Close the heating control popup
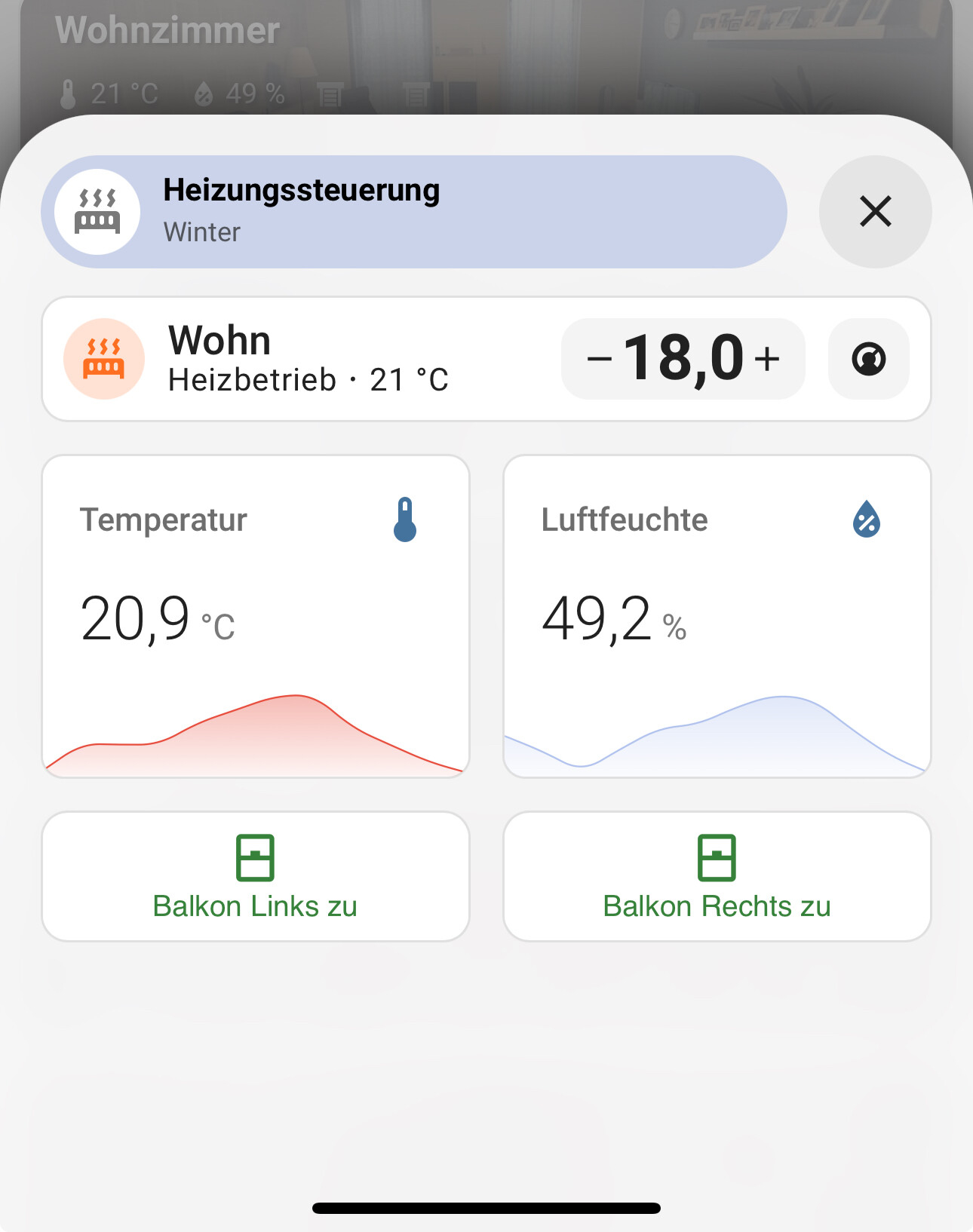The height and width of the screenshot is (1232, 973). tap(875, 211)
